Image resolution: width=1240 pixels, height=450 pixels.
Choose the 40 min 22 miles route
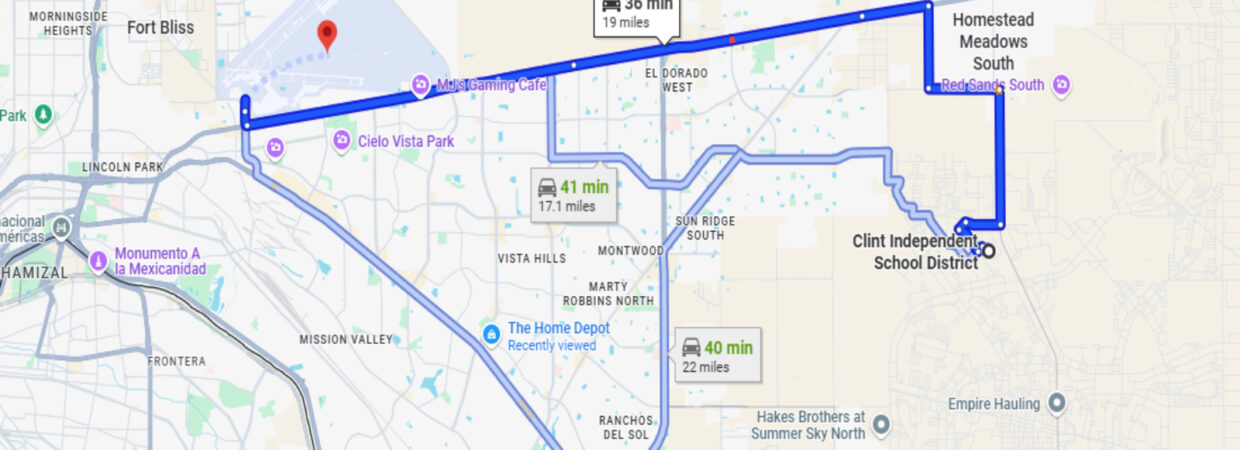click(718, 355)
